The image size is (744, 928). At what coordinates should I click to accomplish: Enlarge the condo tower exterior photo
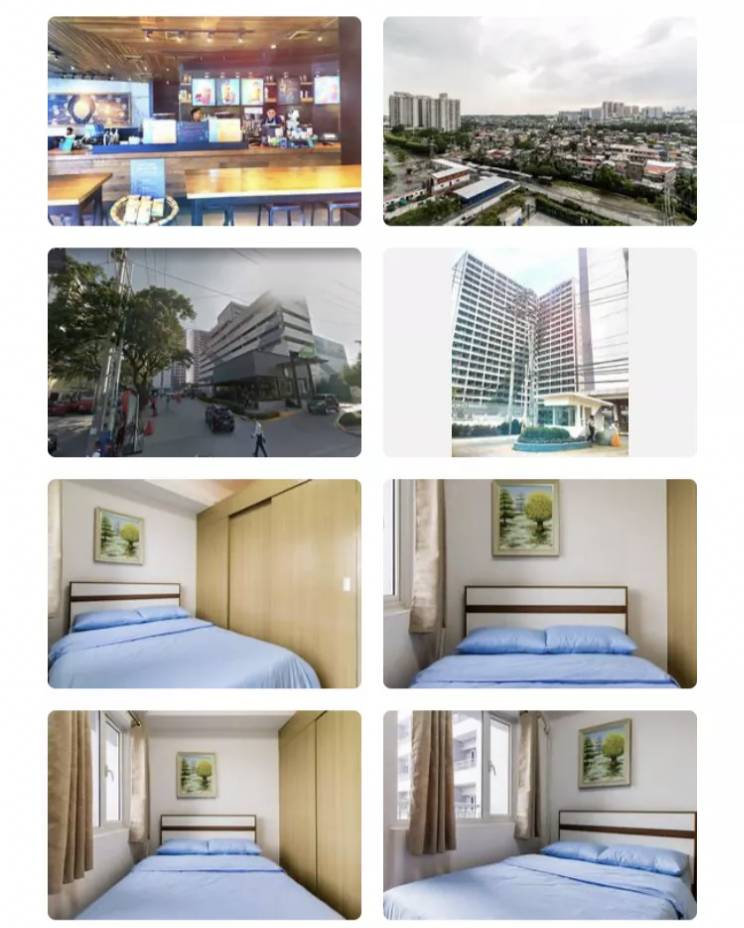540,353
